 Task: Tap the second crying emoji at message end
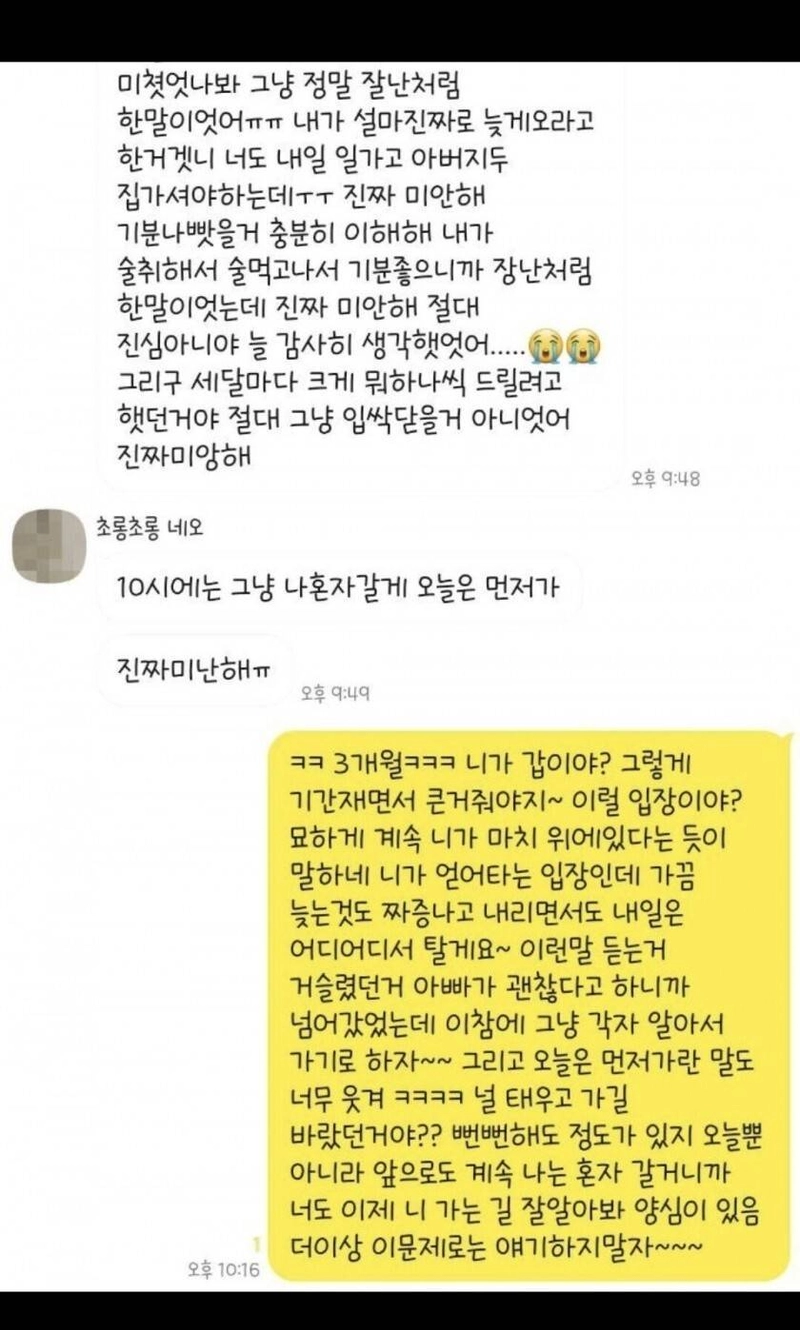[x=582, y=345]
